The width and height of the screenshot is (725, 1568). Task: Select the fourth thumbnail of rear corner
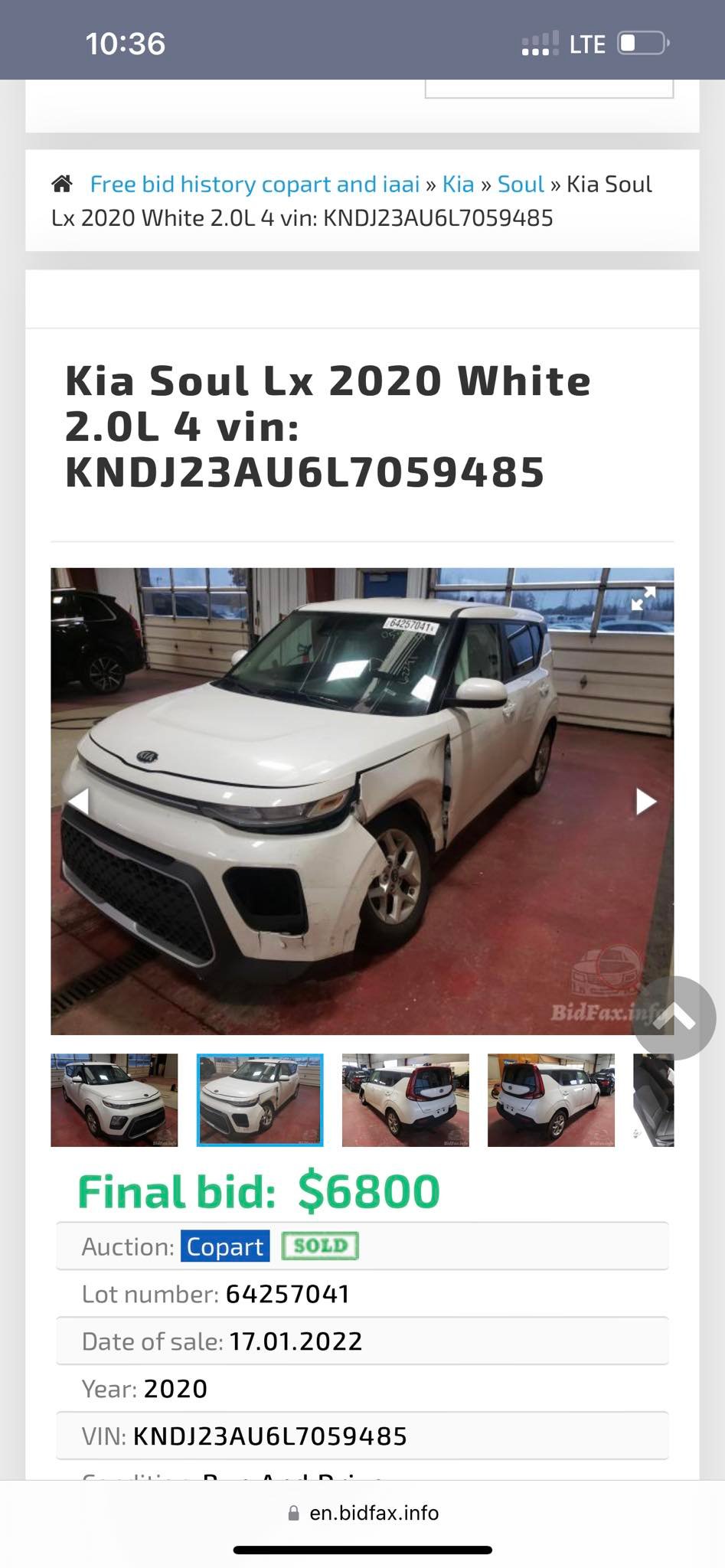coord(550,1100)
